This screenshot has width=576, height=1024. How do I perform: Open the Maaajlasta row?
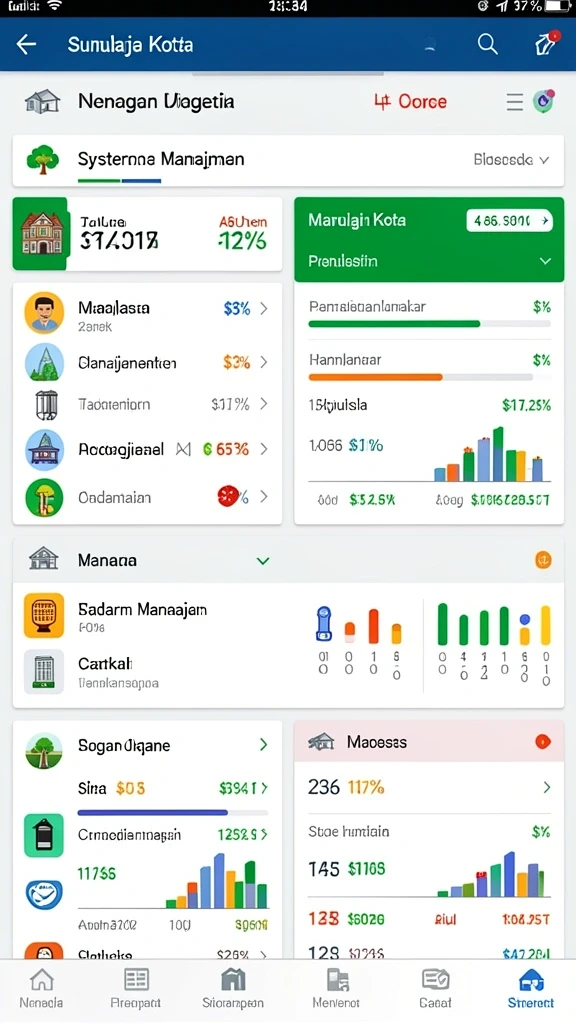148,313
